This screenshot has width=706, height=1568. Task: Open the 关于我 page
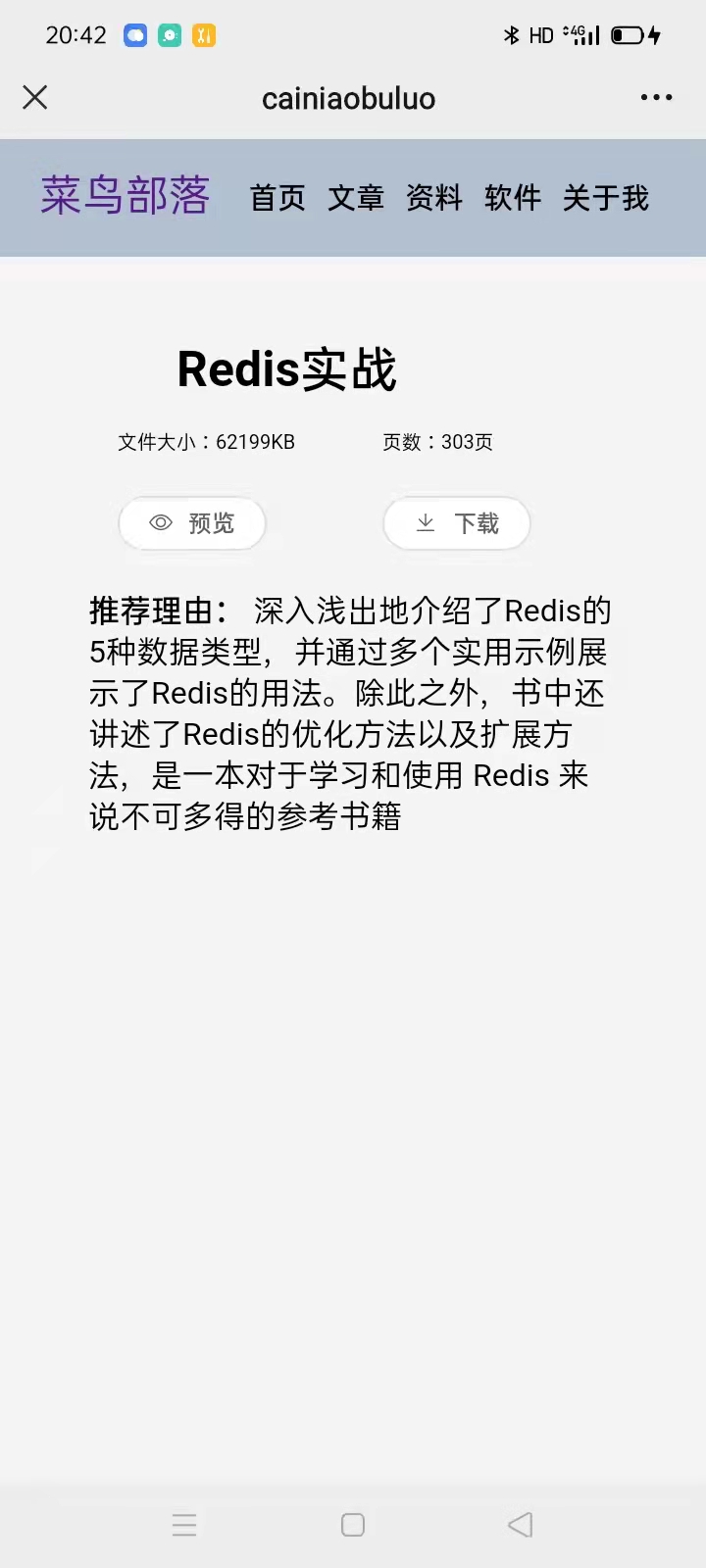pos(605,198)
